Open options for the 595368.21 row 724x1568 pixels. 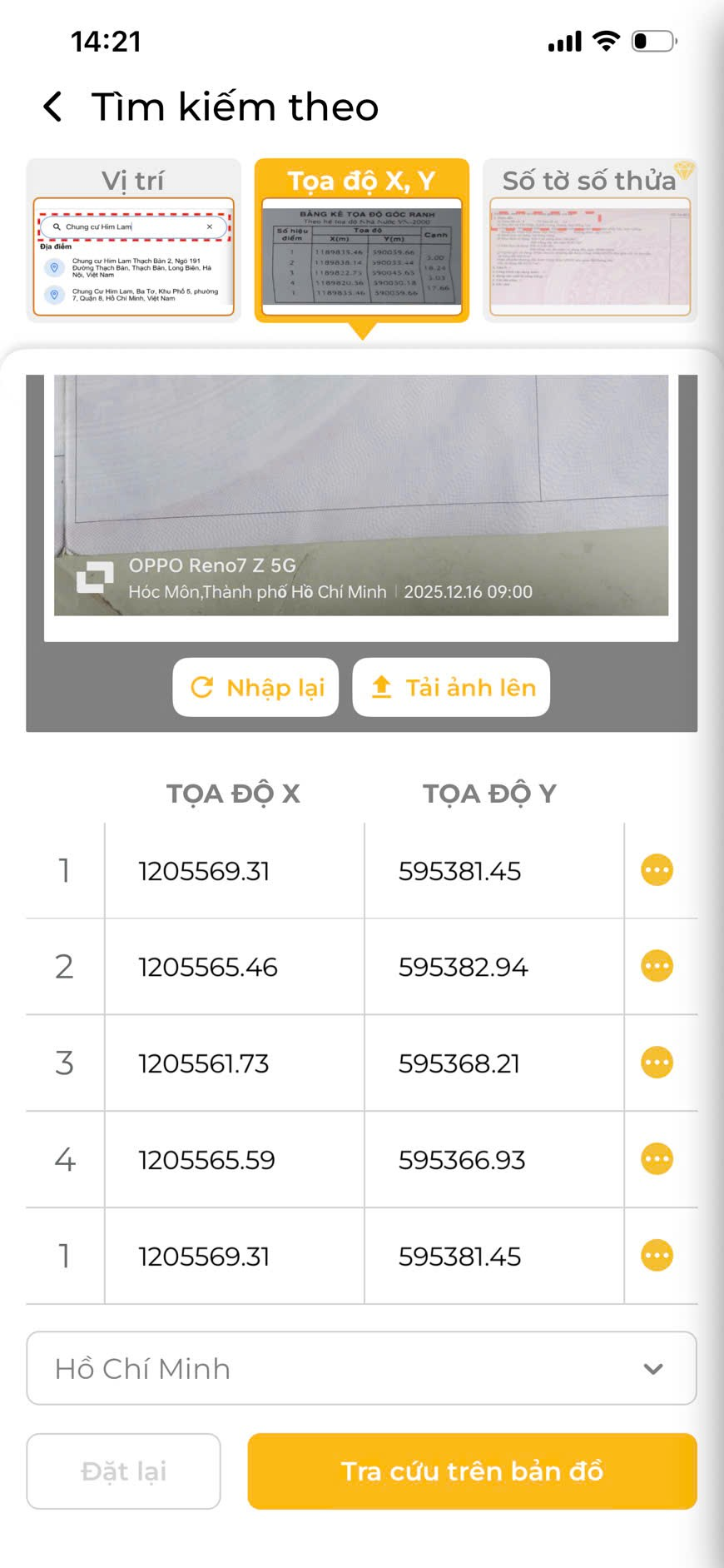(x=657, y=1063)
